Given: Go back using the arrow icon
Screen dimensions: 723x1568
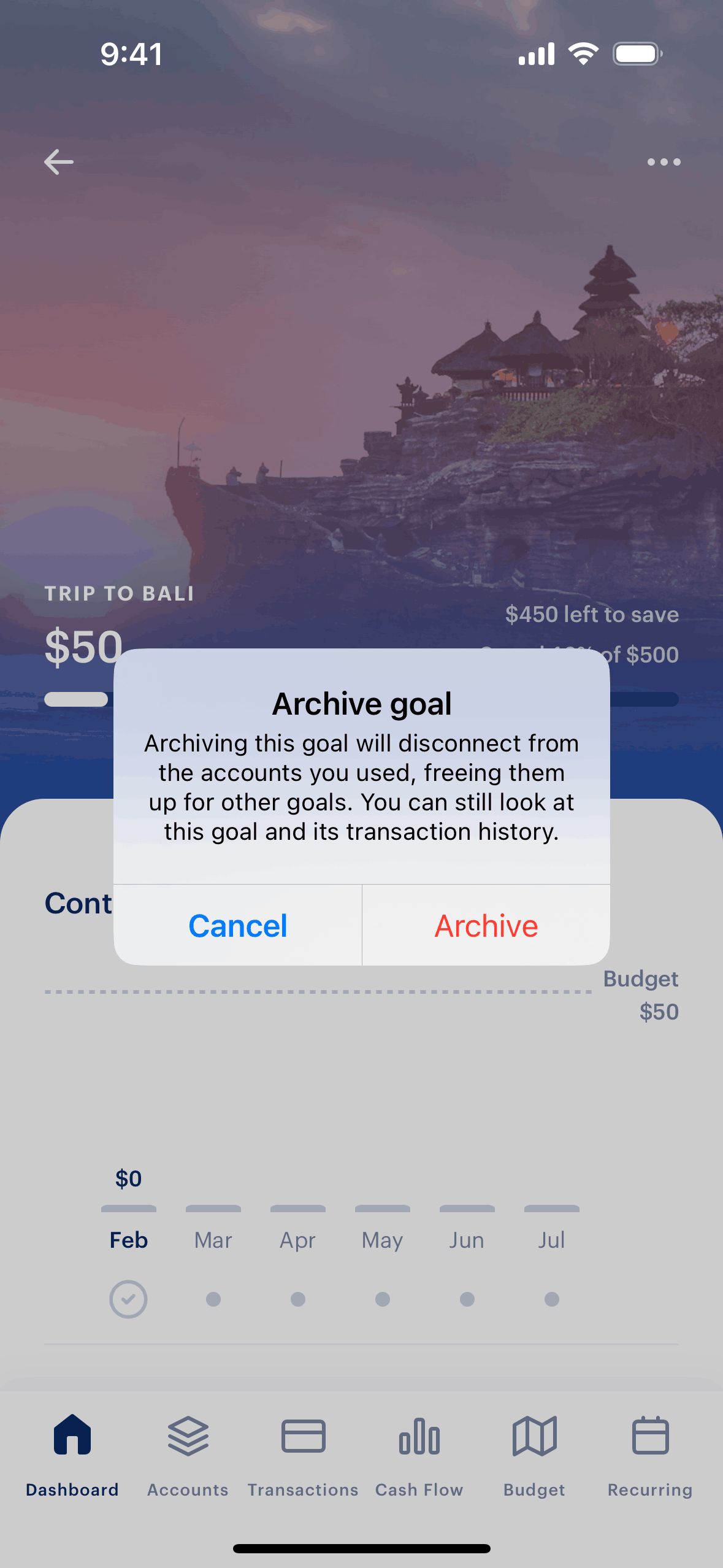Looking at the screenshot, I should point(59,162).
